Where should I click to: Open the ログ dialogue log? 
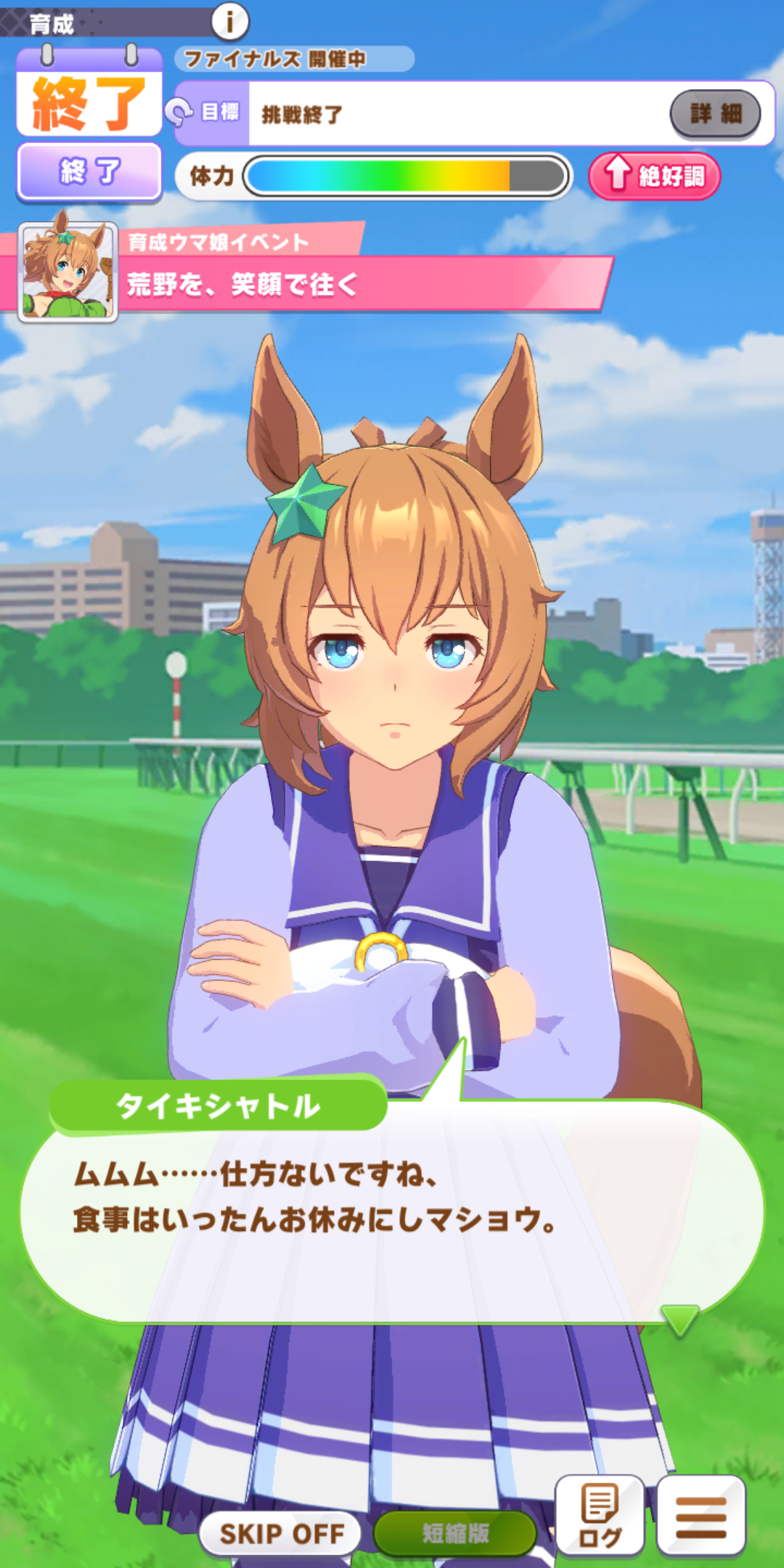600,1516
